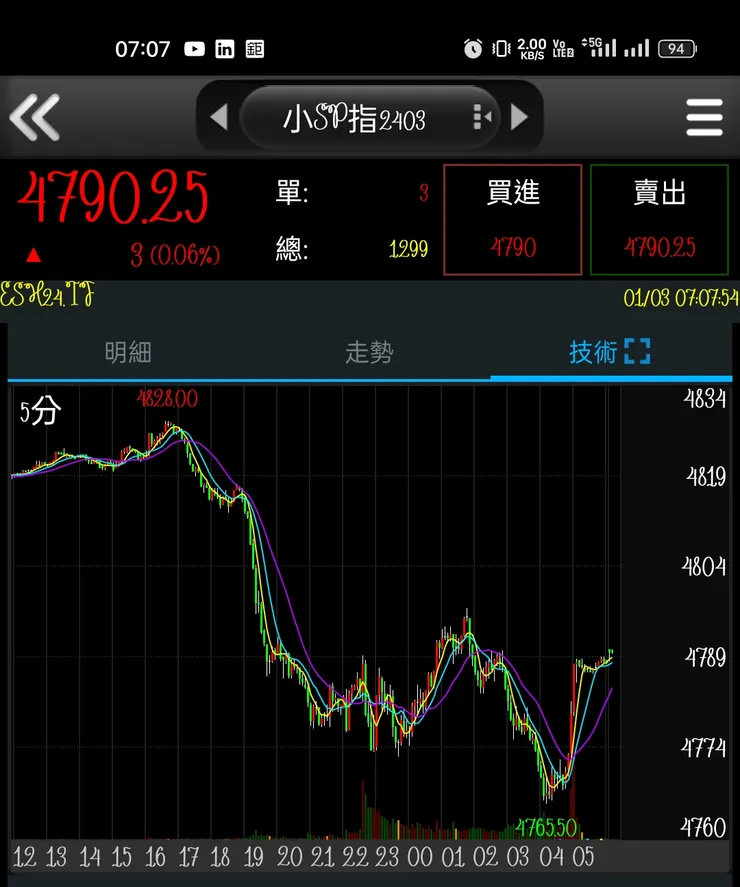Click the ESH24.TF symbol code
740x887 pixels.
[46, 293]
